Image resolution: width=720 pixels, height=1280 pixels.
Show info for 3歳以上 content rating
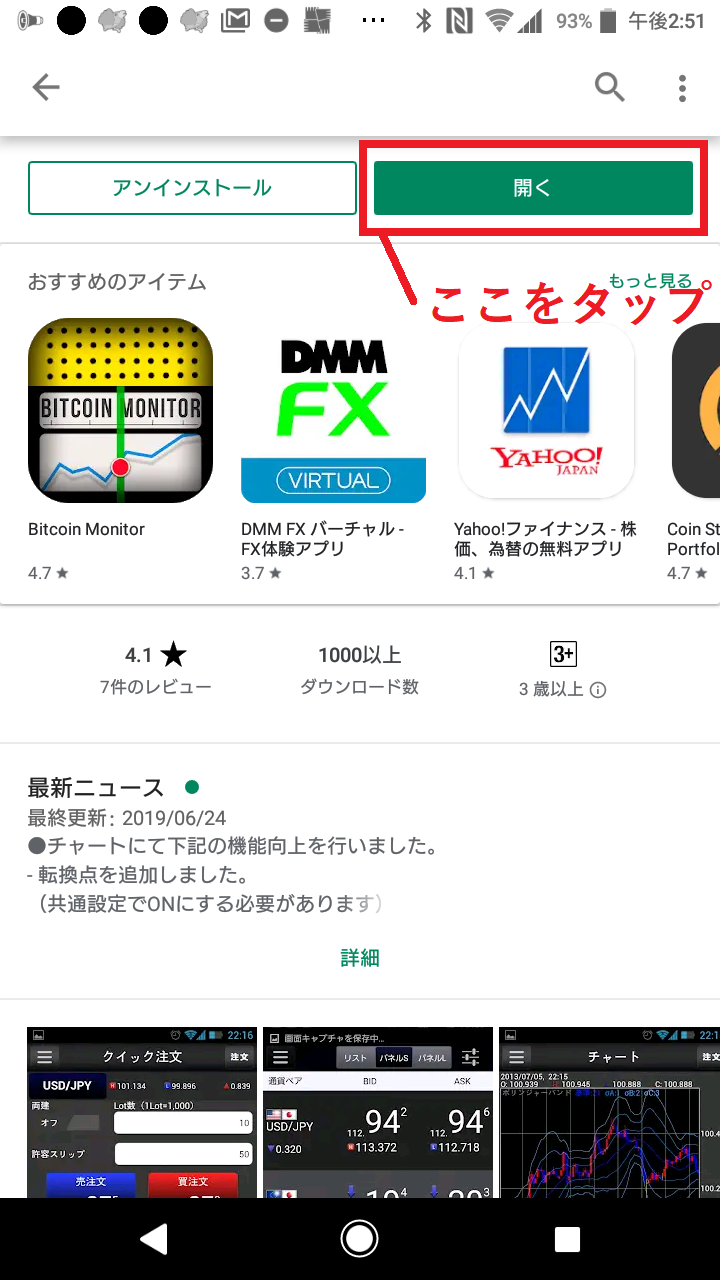[598, 690]
